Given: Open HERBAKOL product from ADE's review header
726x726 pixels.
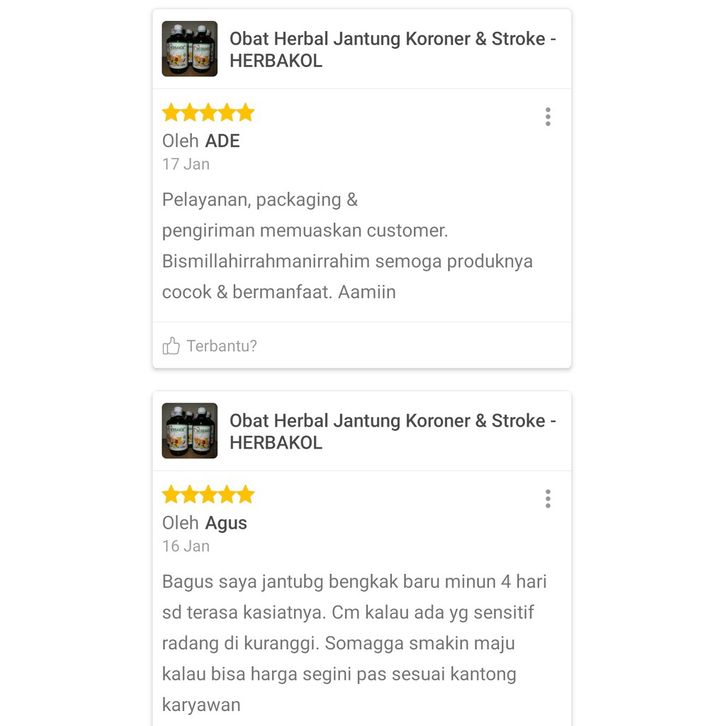Looking at the screenshot, I should (x=392, y=49).
